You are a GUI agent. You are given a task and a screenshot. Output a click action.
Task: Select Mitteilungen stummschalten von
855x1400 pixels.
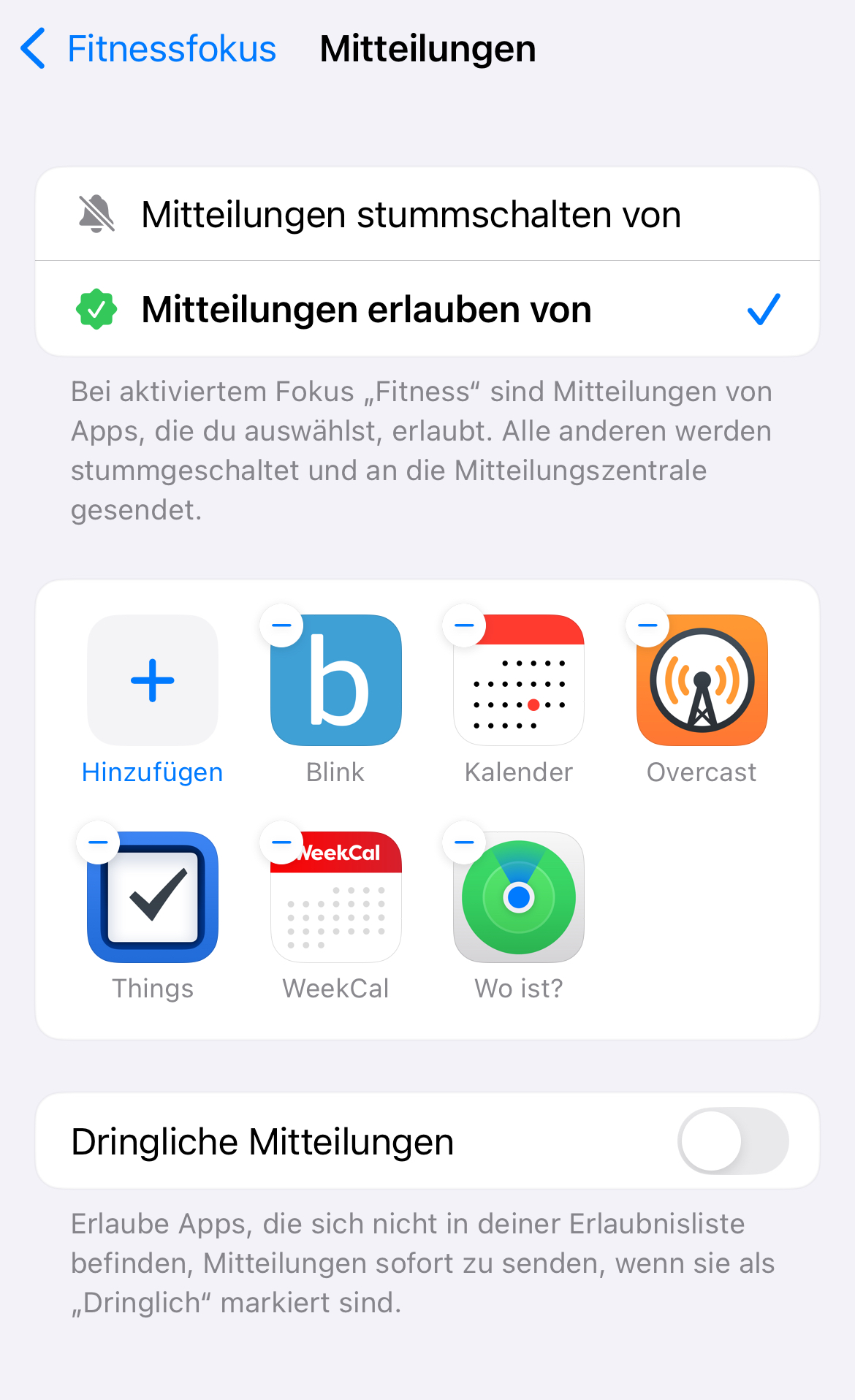427,215
